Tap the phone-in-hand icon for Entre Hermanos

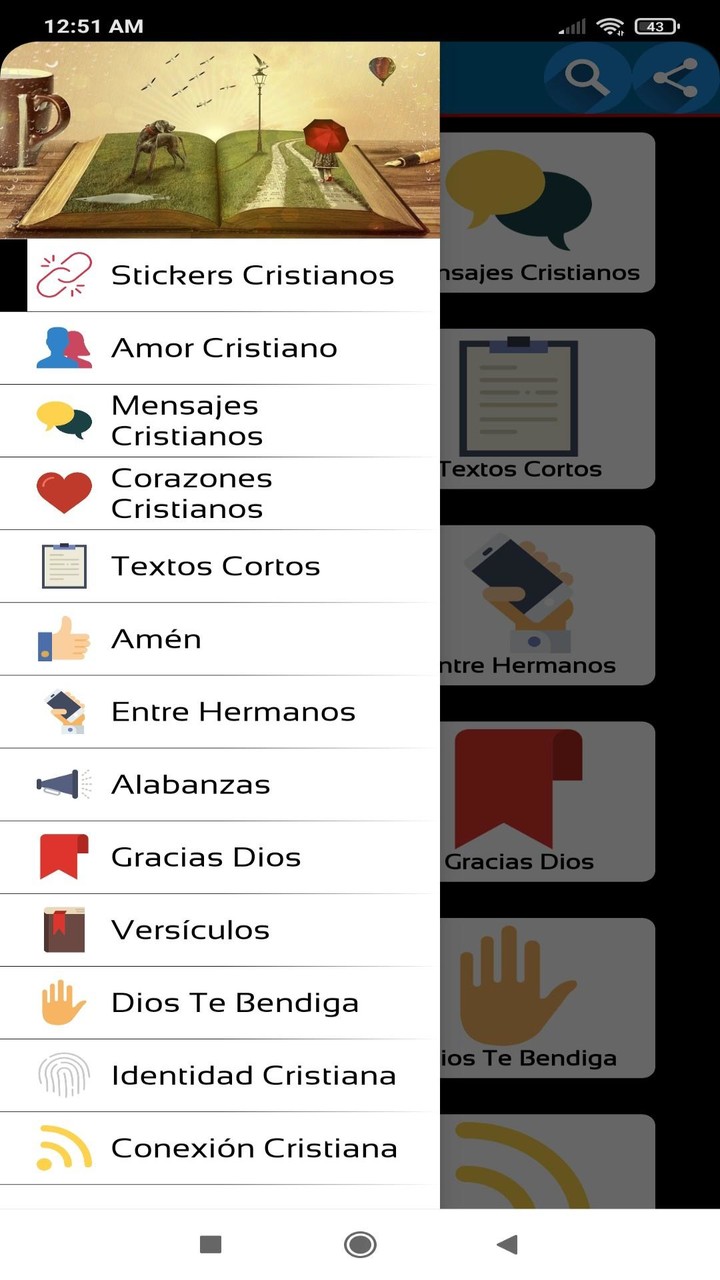pos(64,711)
